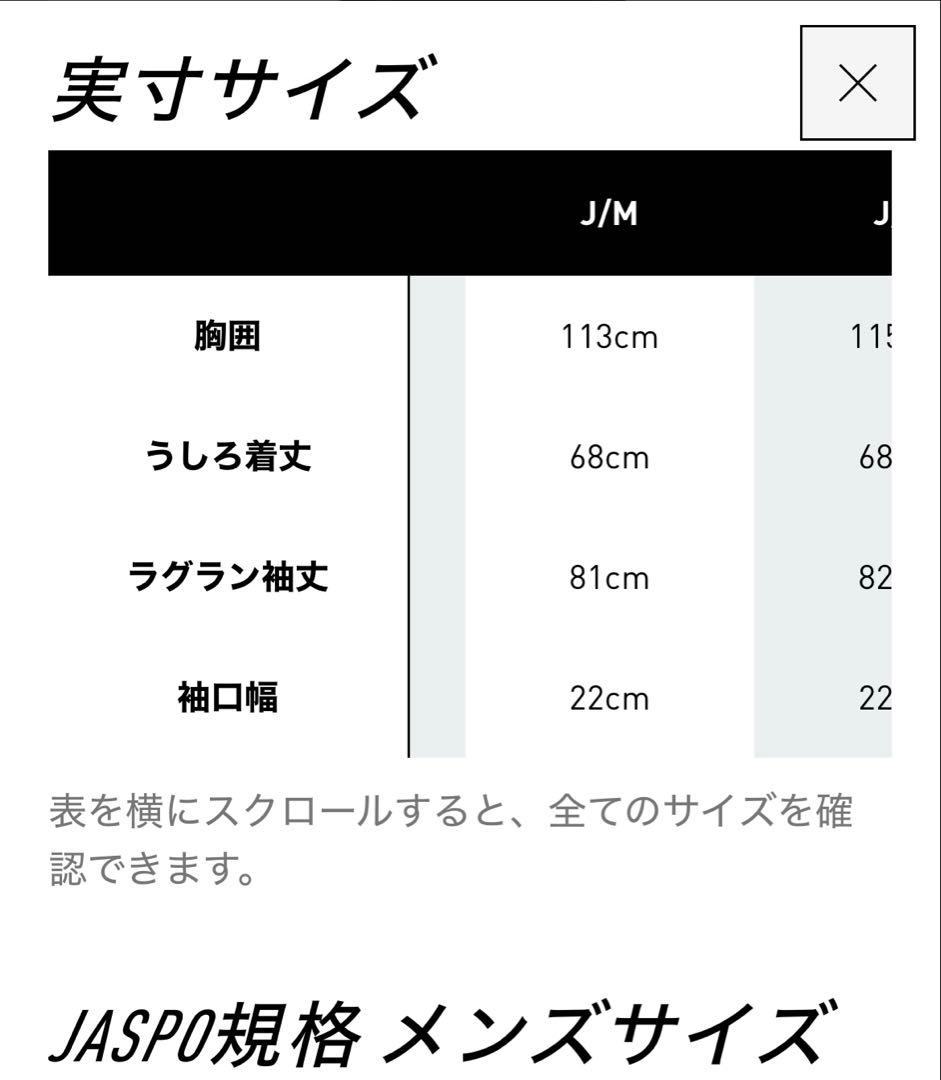Select the 113cm chest measurement cell
This screenshot has width=941, height=1080.
coord(608,335)
